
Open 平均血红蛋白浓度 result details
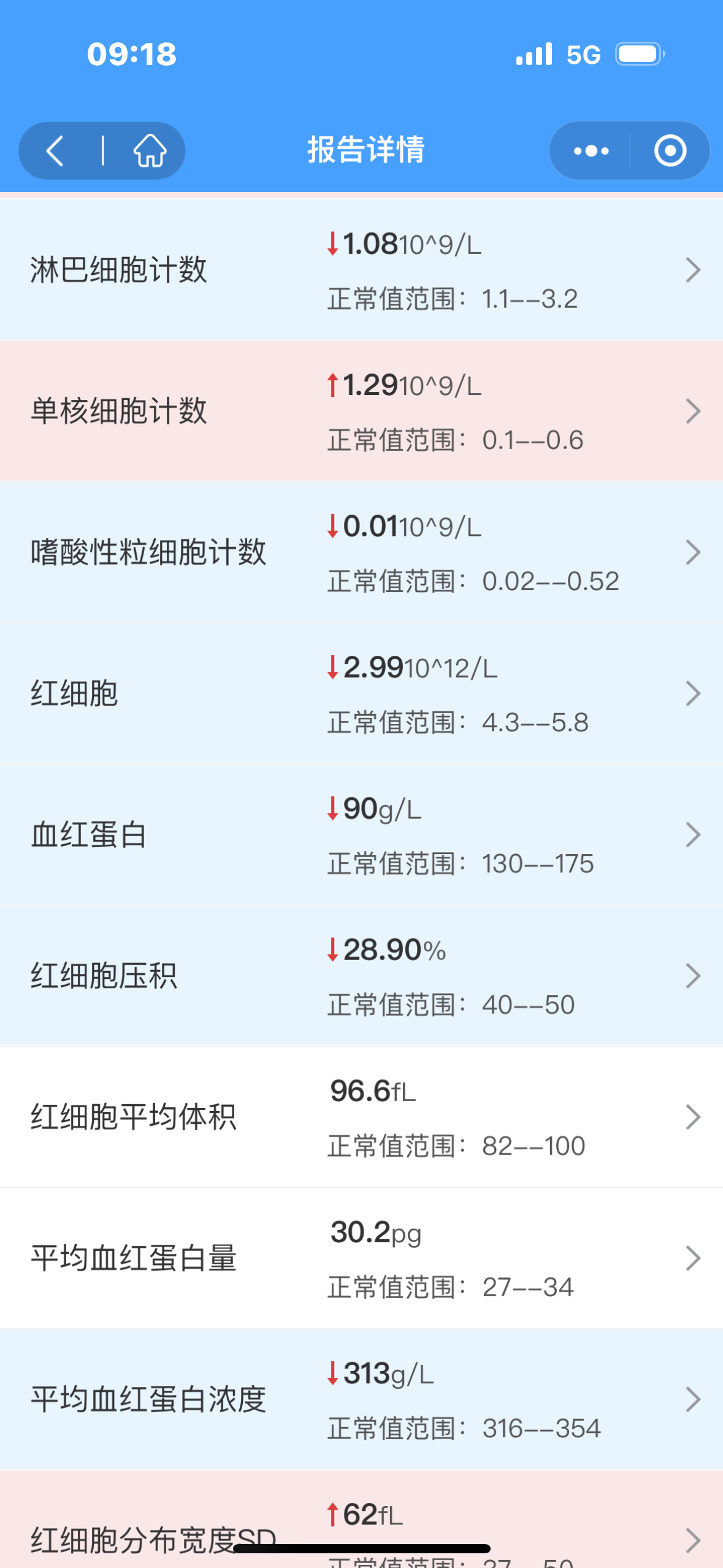pyautogui.click(x=361, y=1399)
